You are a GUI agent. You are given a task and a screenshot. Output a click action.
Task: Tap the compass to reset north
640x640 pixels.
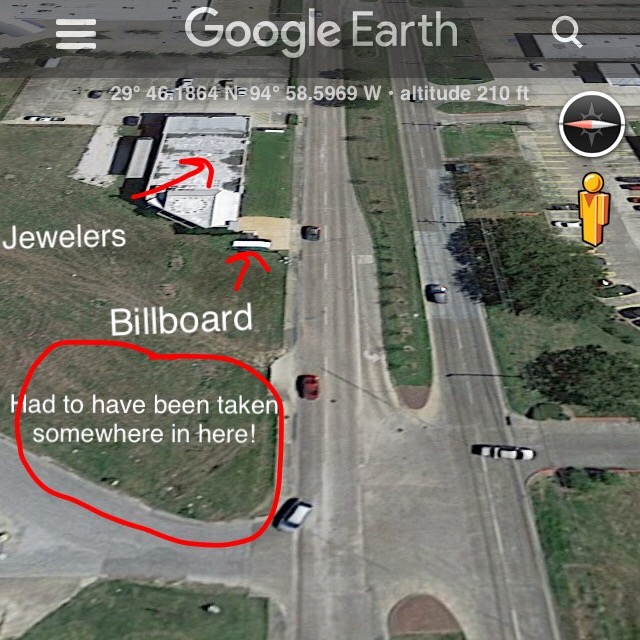[x=591, y=125]
